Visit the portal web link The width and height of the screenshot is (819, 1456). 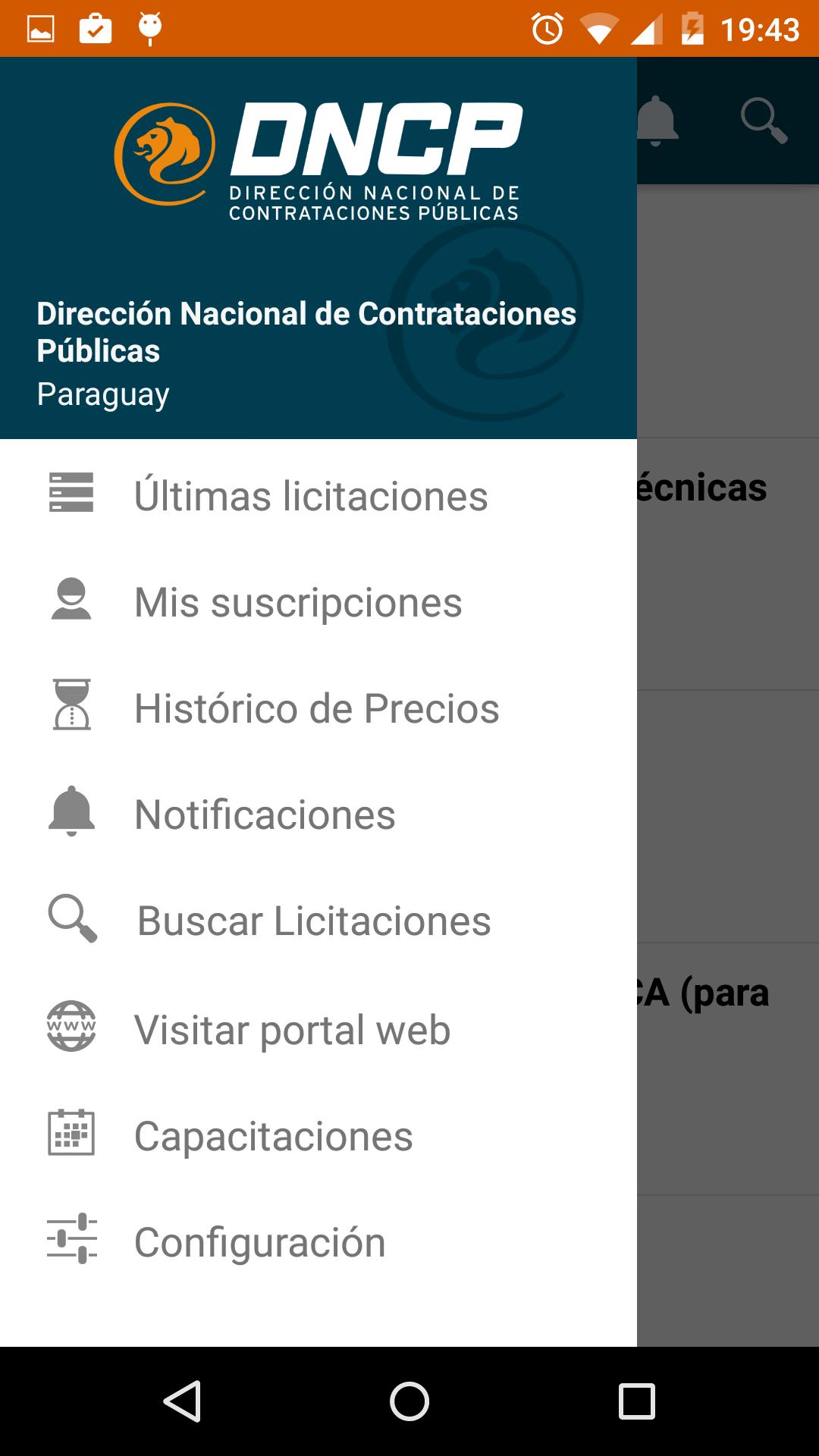[x=290, y=1028]
